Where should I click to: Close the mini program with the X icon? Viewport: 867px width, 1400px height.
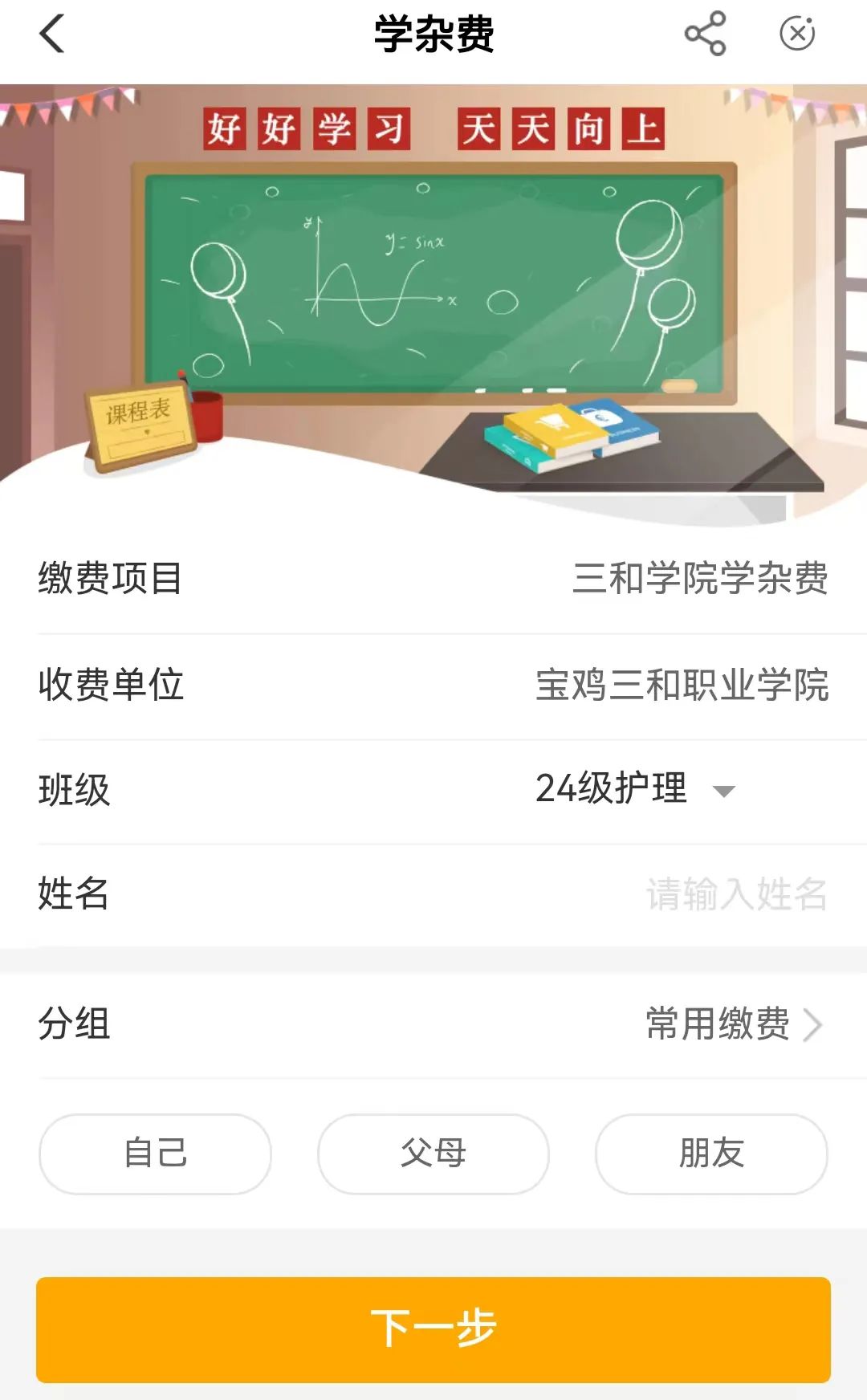point(796,34)
